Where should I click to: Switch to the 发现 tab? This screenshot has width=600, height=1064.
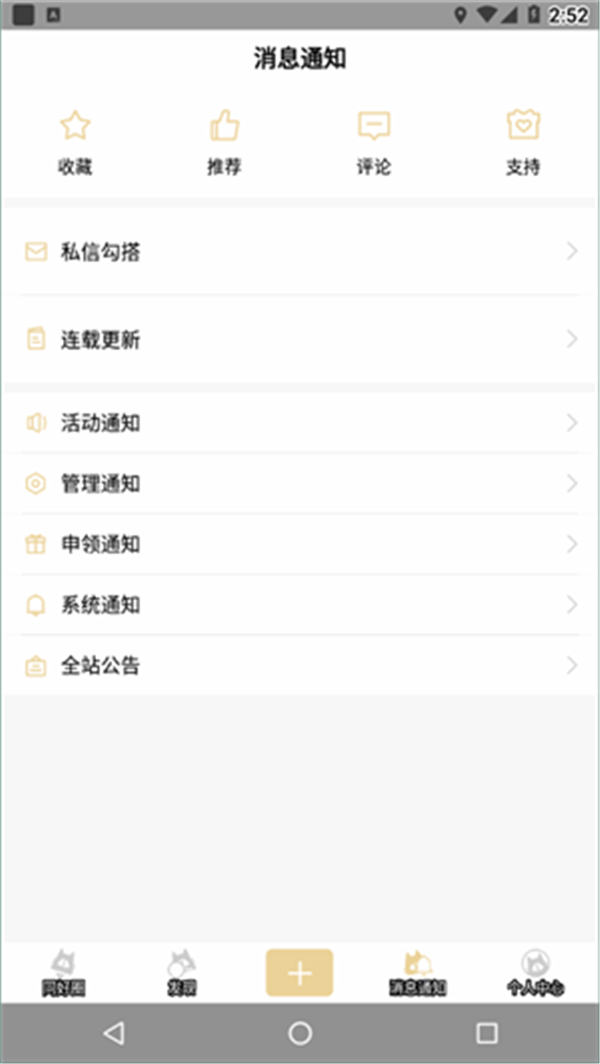point(182,973)
